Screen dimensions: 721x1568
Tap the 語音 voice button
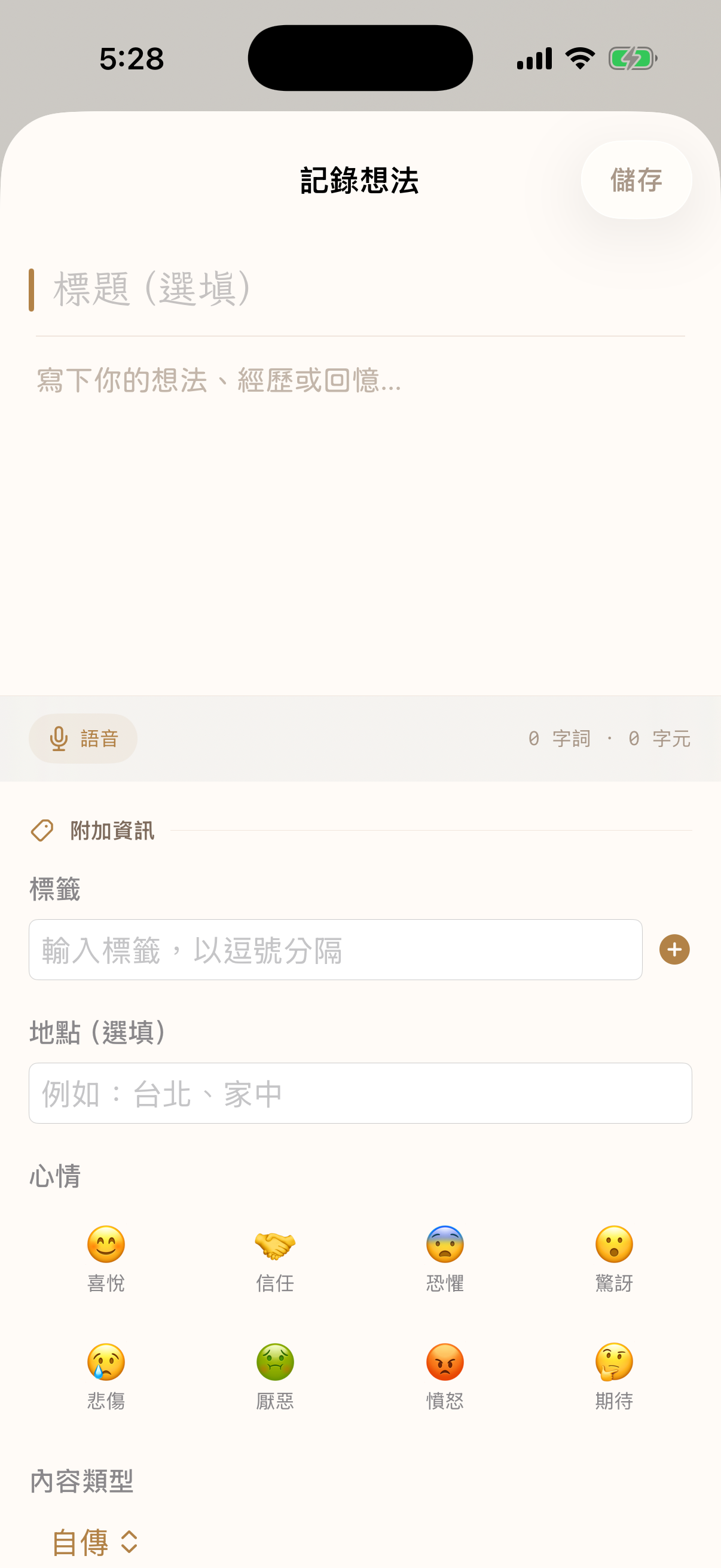coord(83,738)
